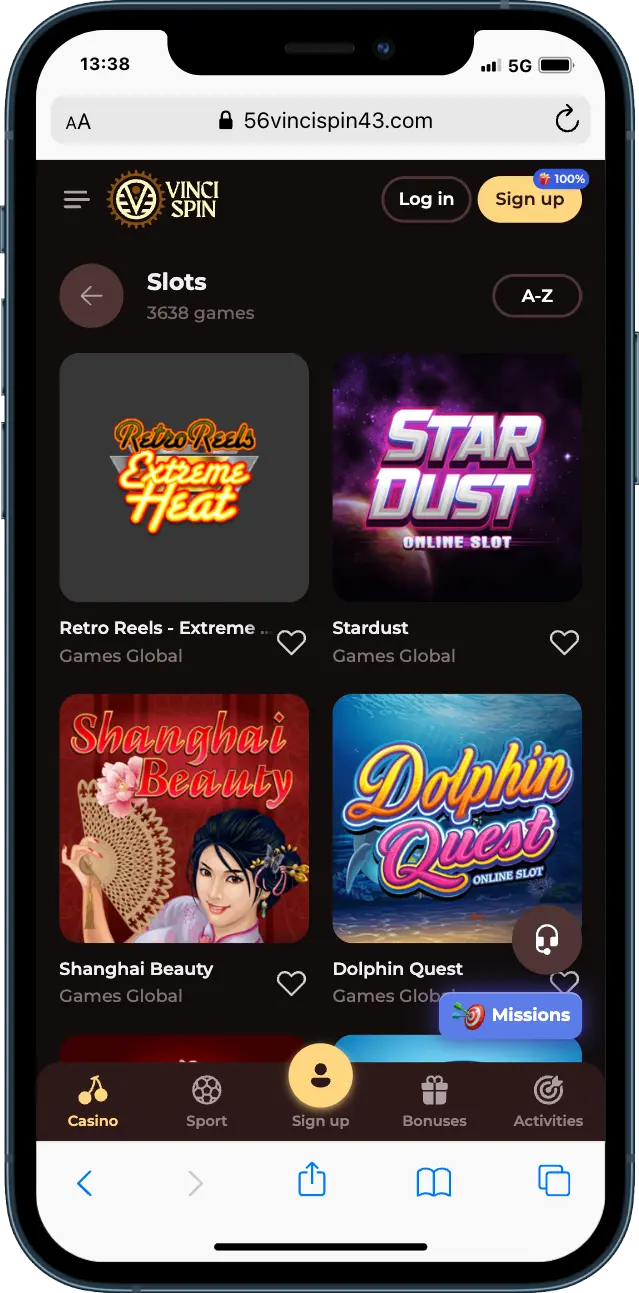Open the hamburger menu

77,200
